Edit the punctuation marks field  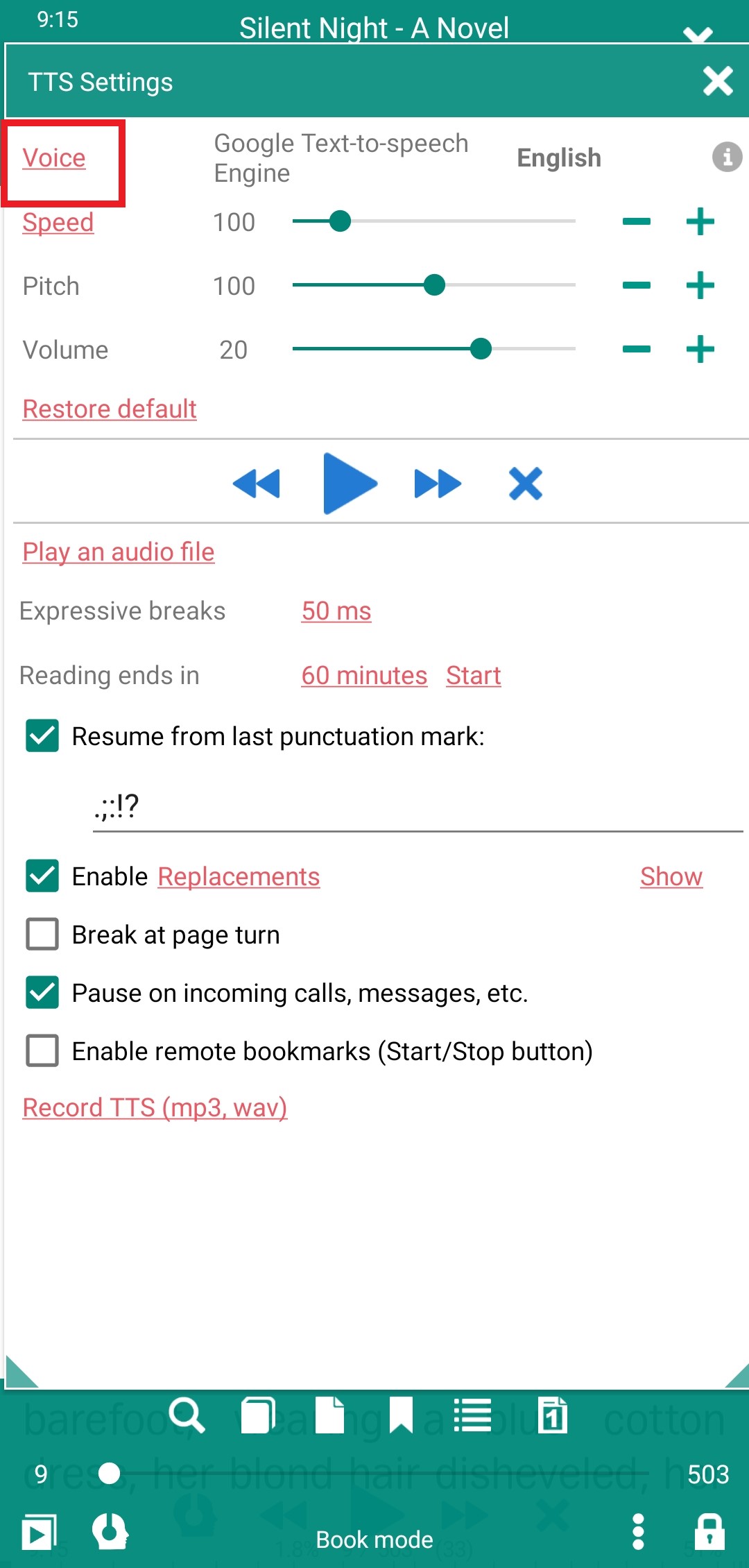pos(416,807)
